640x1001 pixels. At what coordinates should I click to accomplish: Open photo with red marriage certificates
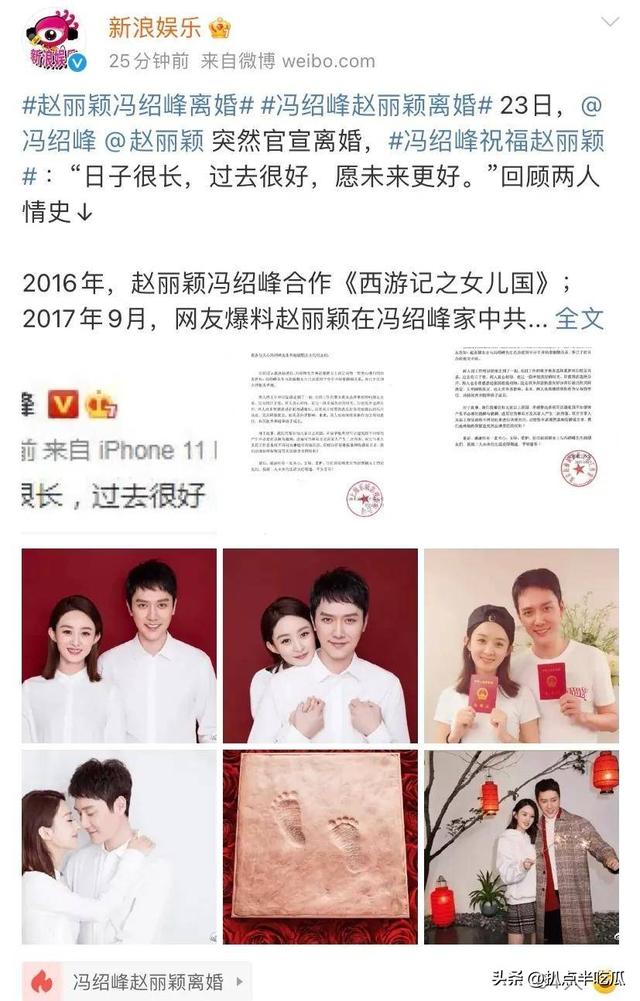(x=521, y=645)
